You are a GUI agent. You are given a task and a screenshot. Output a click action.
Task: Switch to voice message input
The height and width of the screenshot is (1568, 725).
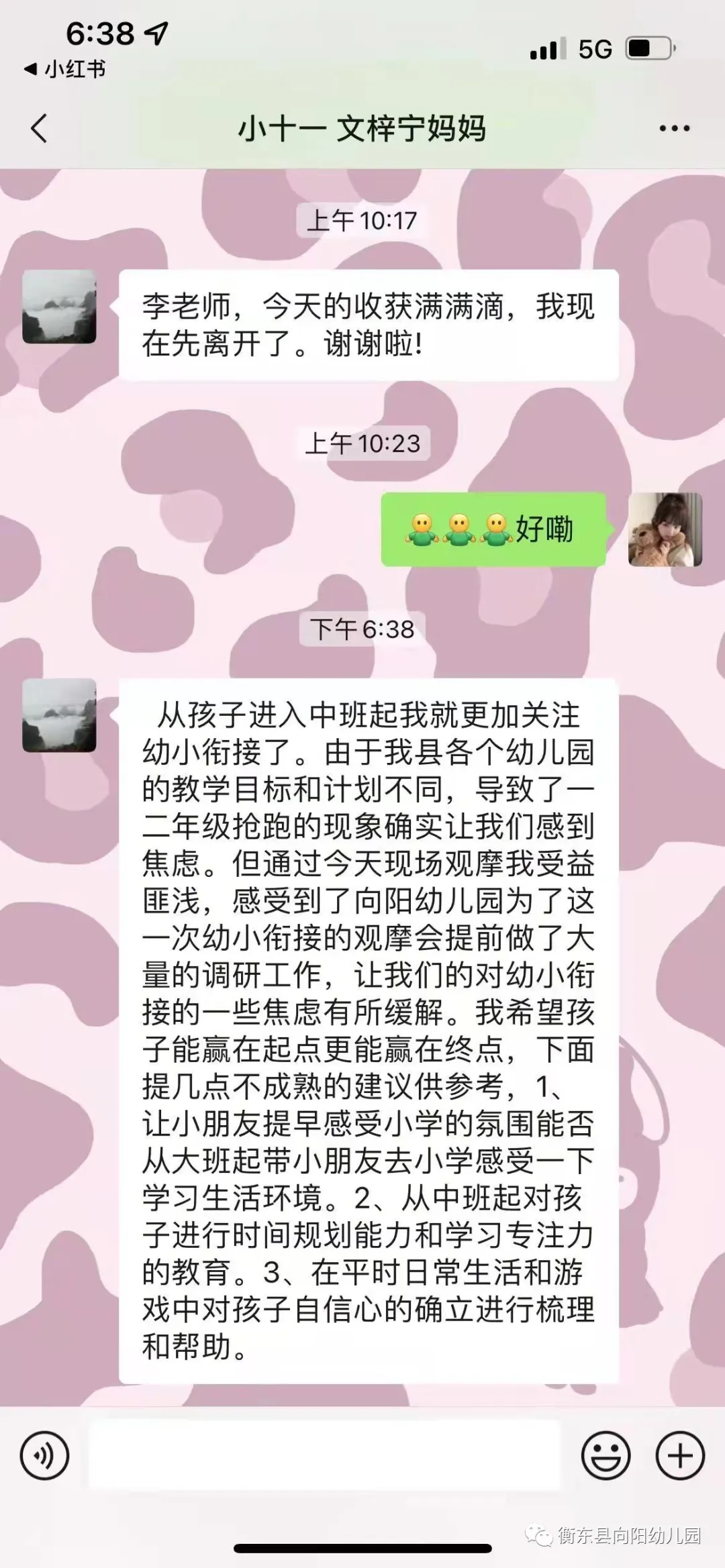pos(45,1457)
